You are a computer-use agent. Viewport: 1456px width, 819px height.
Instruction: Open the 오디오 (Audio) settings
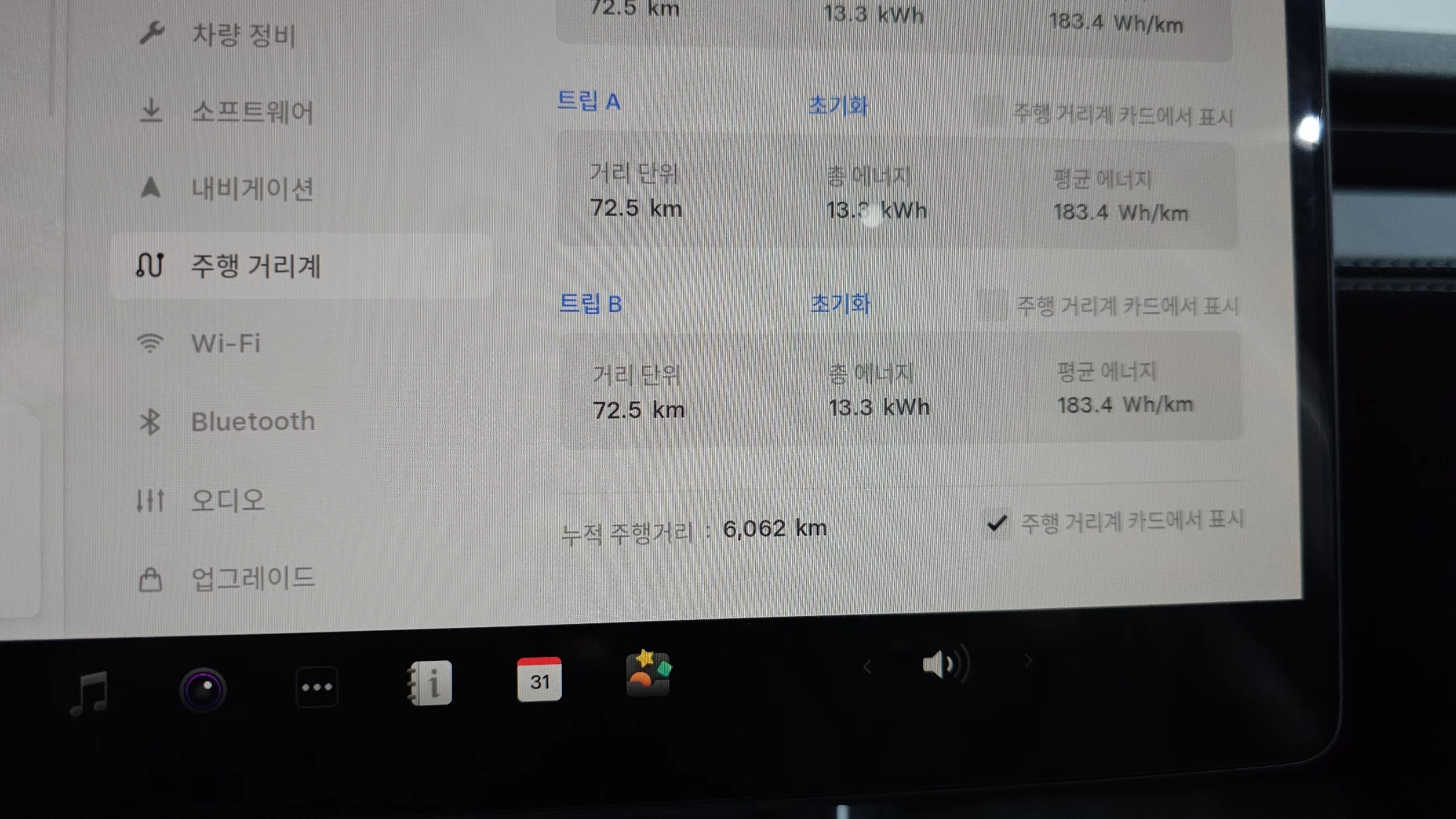[228, 499]
